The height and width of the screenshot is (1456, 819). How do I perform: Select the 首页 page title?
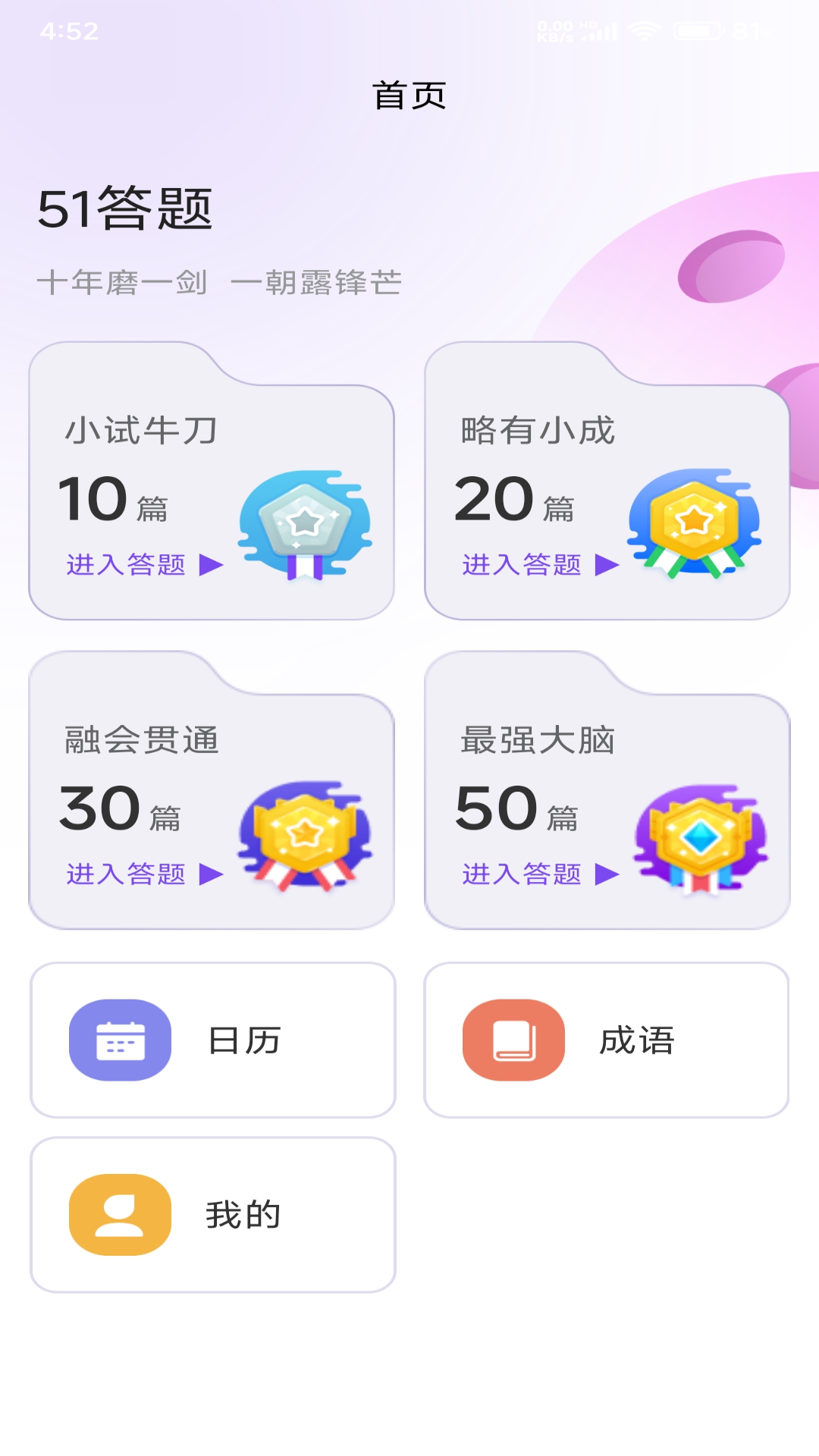pyautogui.click(x=409, y=96)
